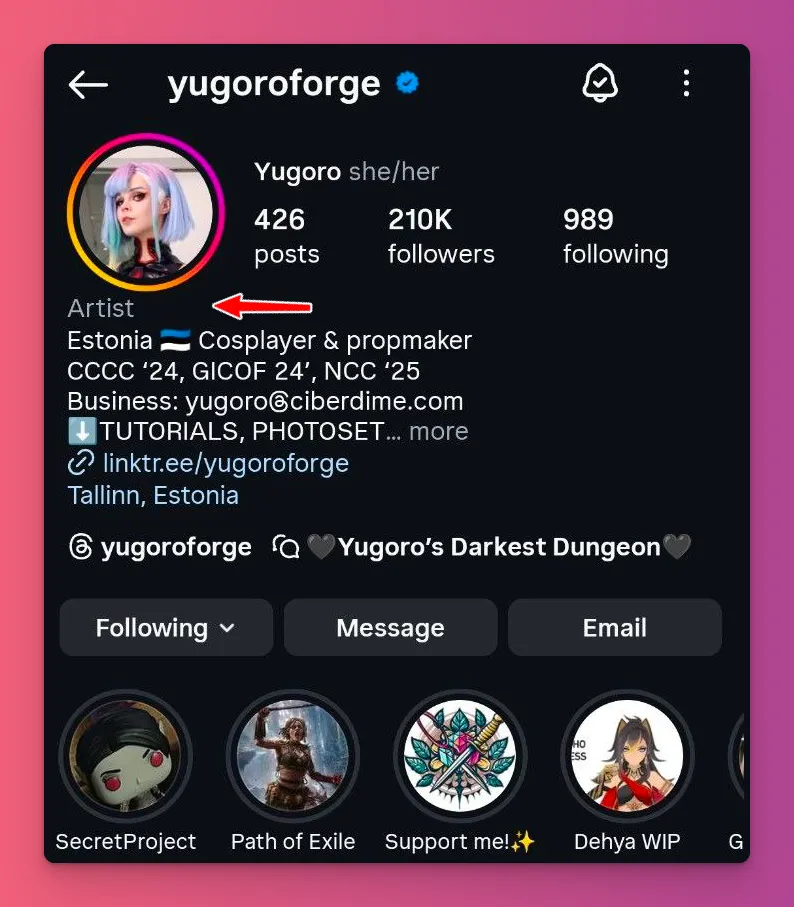Open the three-dot options menu
Image resolution: width=794 pixels, height=907 pixels.
tap(686, 84)
